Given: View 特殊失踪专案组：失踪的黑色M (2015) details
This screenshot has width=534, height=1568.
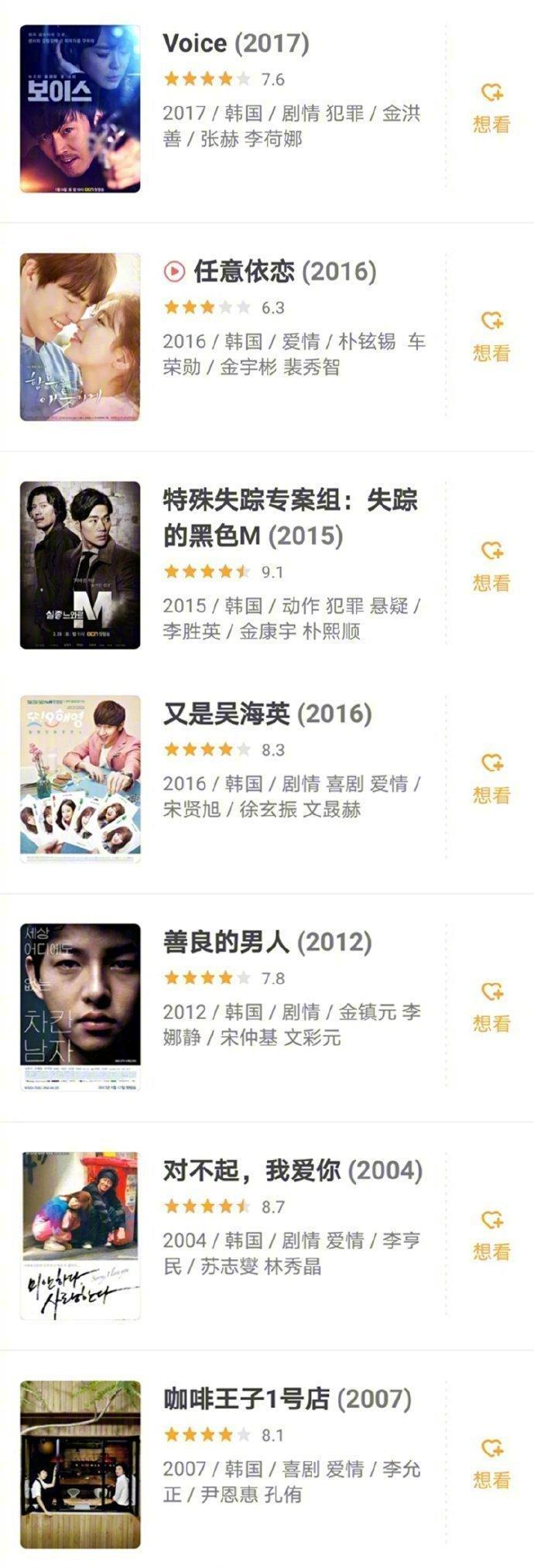Looking at the screenshot, I should (x=289, y=517).
